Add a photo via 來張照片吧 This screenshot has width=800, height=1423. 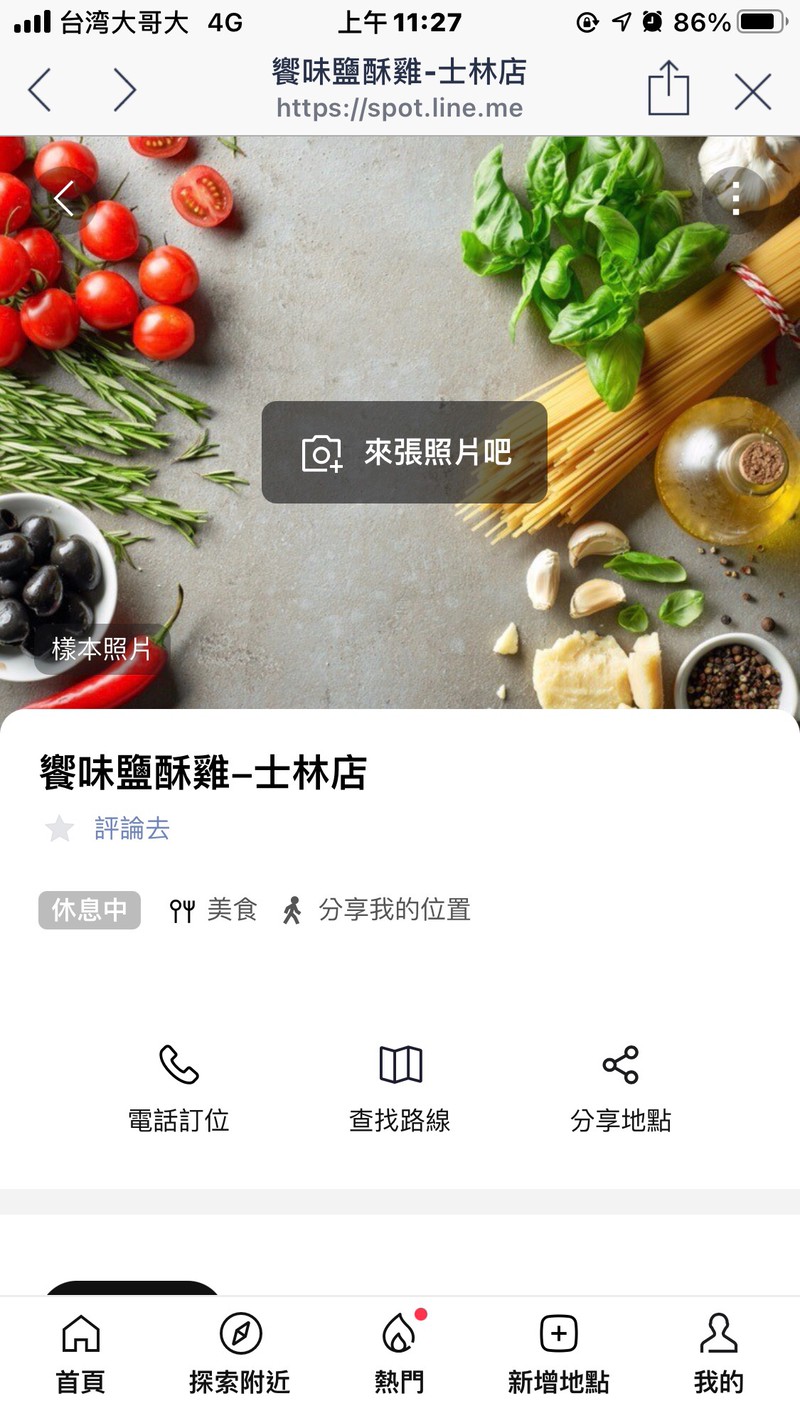coord(405,453)
